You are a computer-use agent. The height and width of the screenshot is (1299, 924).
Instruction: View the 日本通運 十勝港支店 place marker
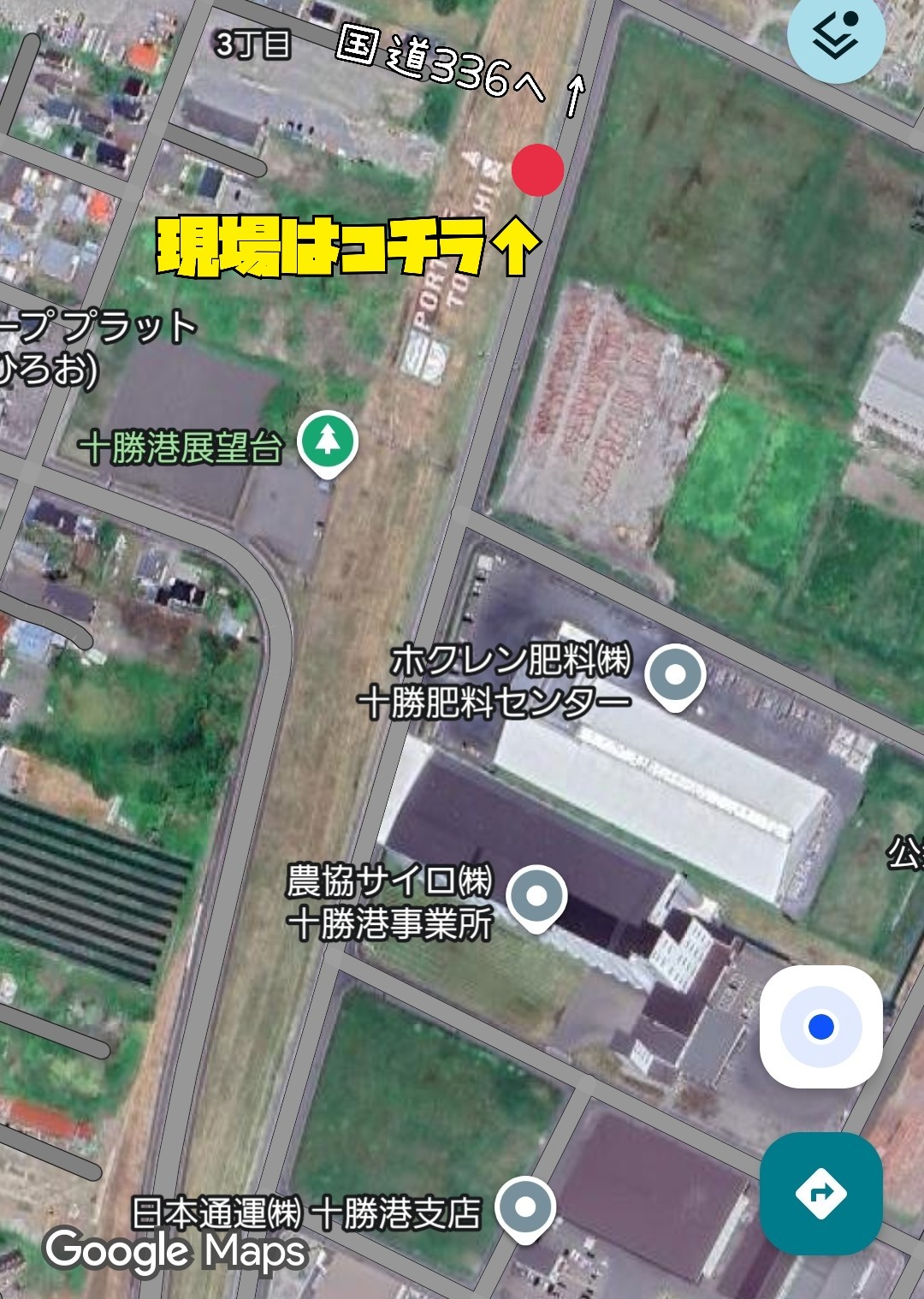click(x=525, y=1207)
